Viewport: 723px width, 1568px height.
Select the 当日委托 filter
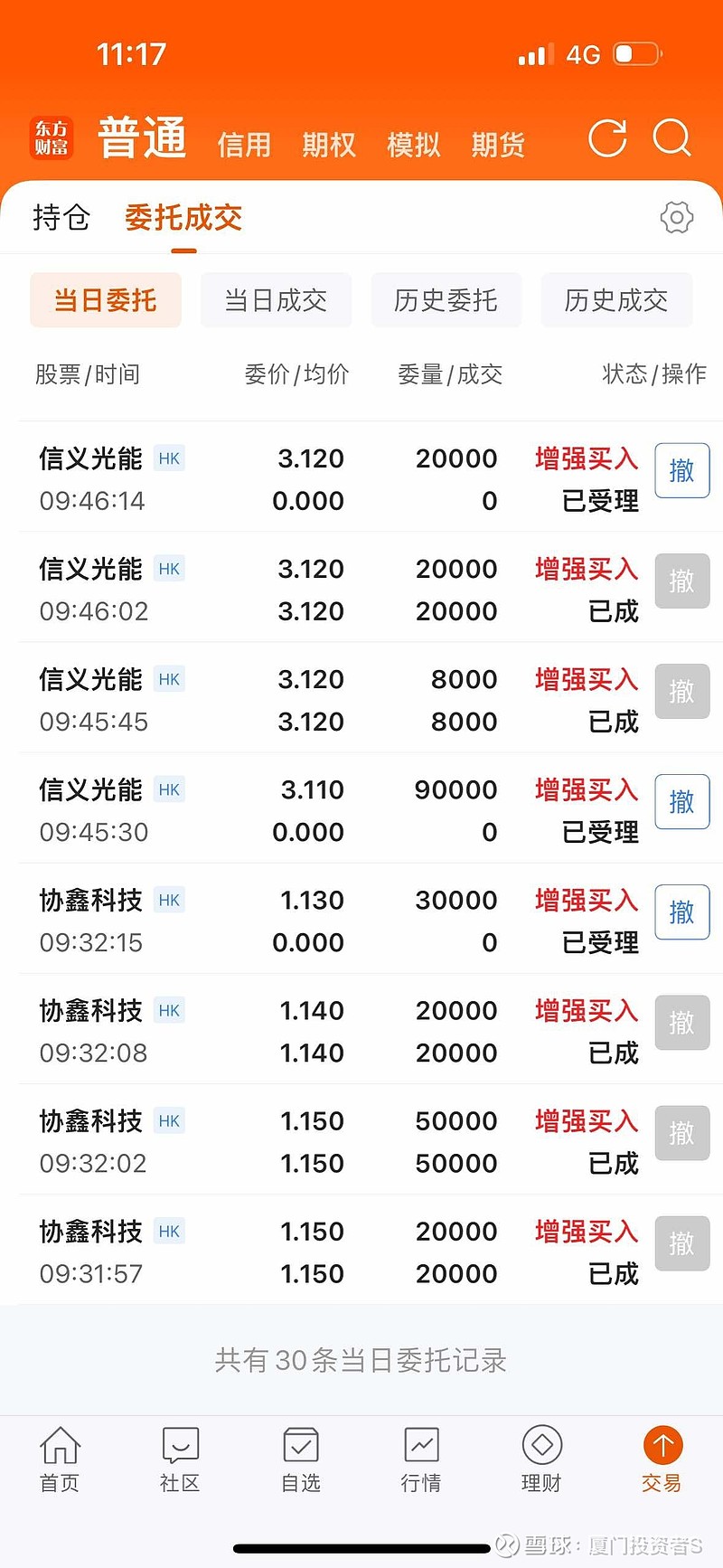pyautogui.click(x=106, y=300)
